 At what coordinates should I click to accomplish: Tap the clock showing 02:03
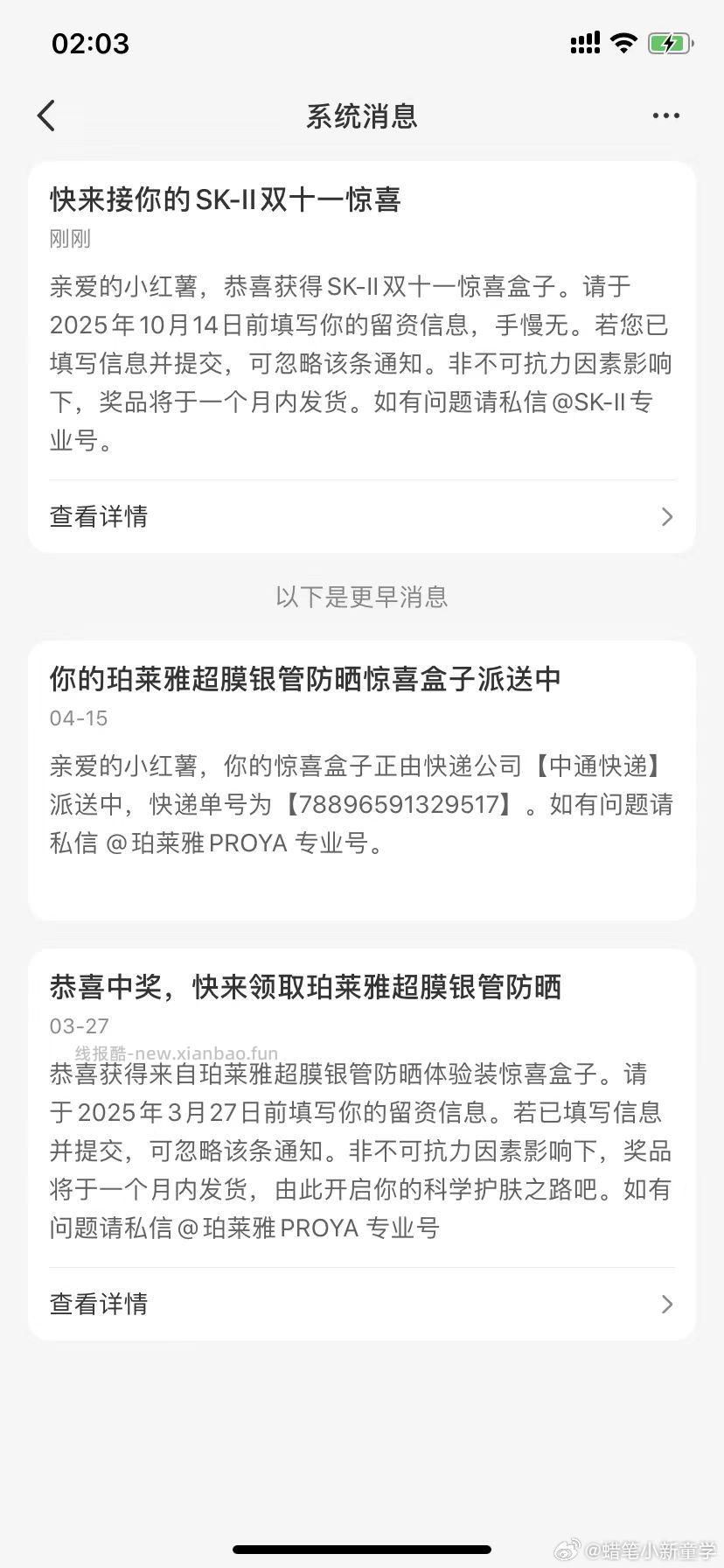[x=90, y=43]
